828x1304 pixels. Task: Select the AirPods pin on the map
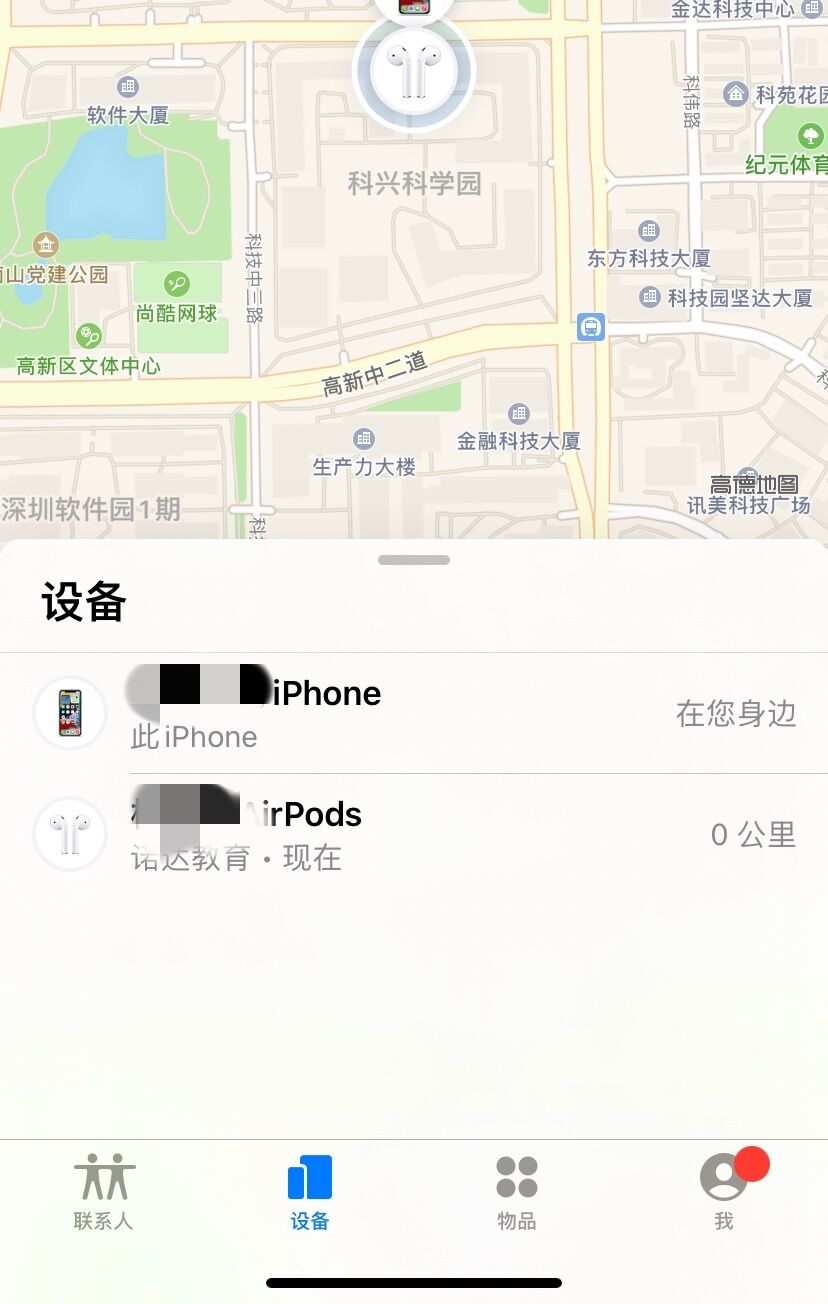point(414,70)
